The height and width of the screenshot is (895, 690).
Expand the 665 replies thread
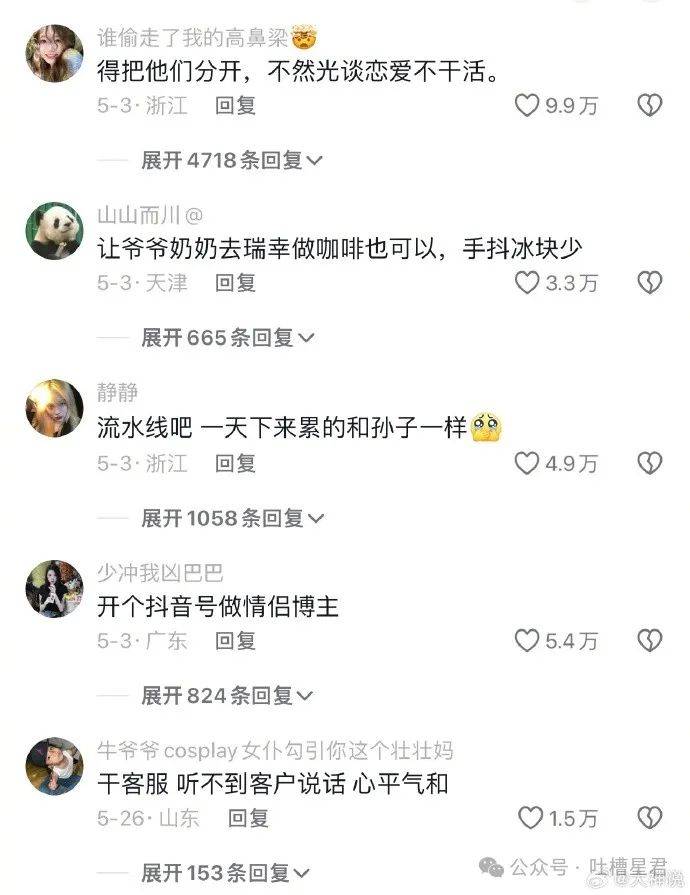pyautogui.click(x=227, y=338)
